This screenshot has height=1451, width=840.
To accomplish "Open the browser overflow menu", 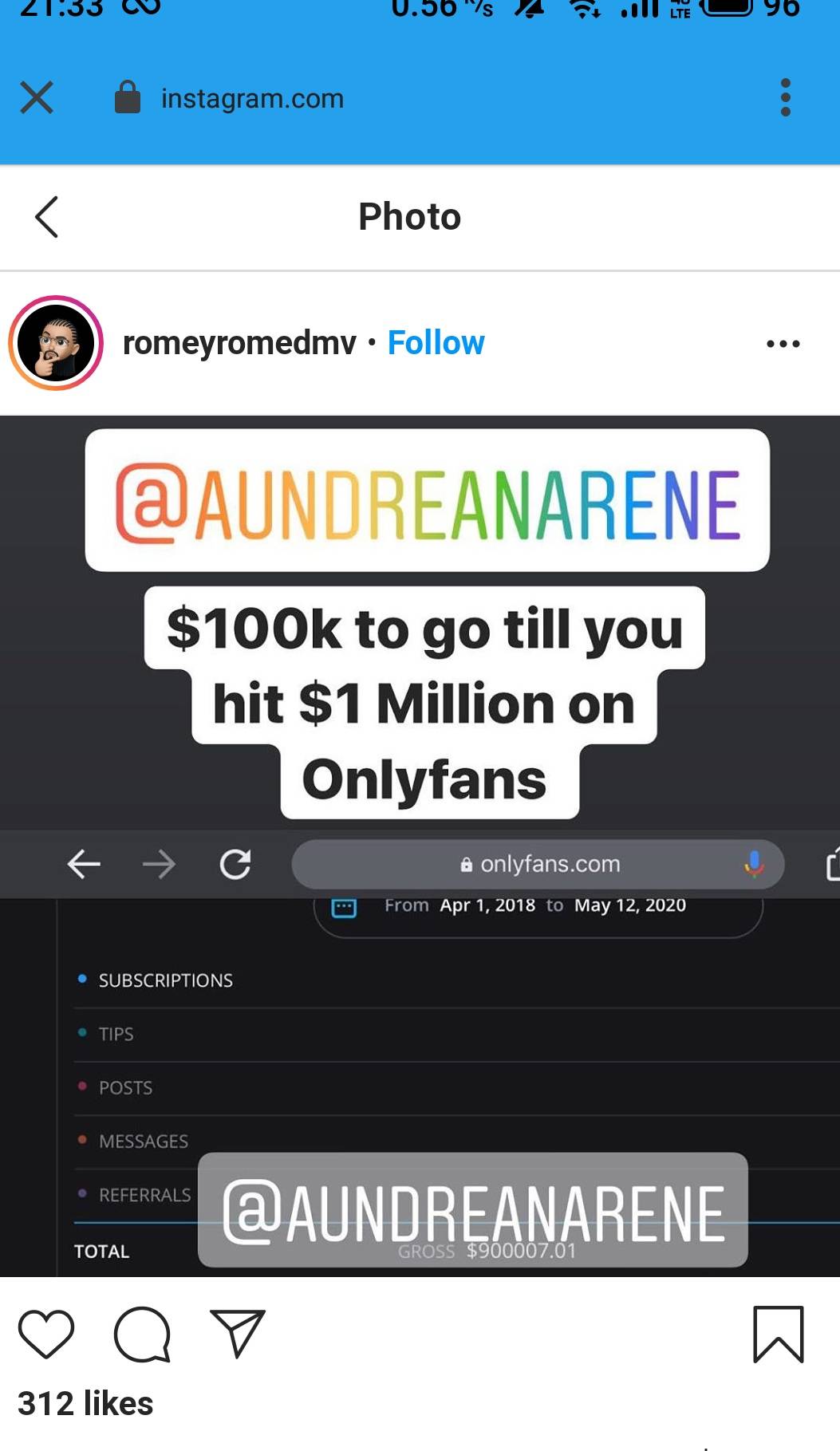I will (786, 98).
